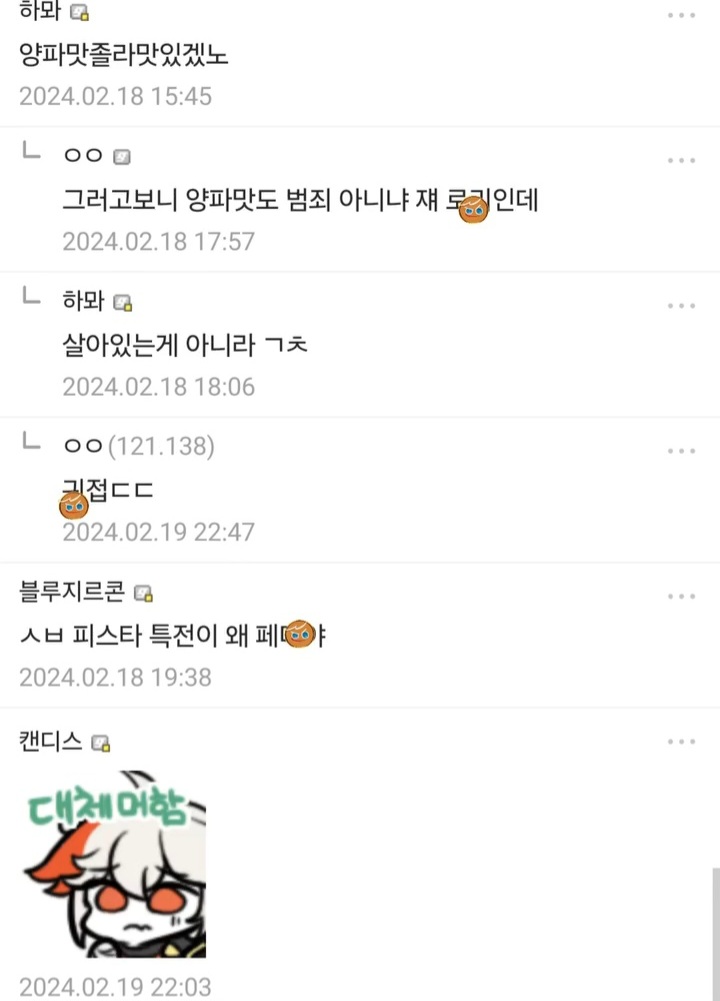The image size is (720, 1001).
Task: Open options for 캔디스's comment
Action: [681, 741]
